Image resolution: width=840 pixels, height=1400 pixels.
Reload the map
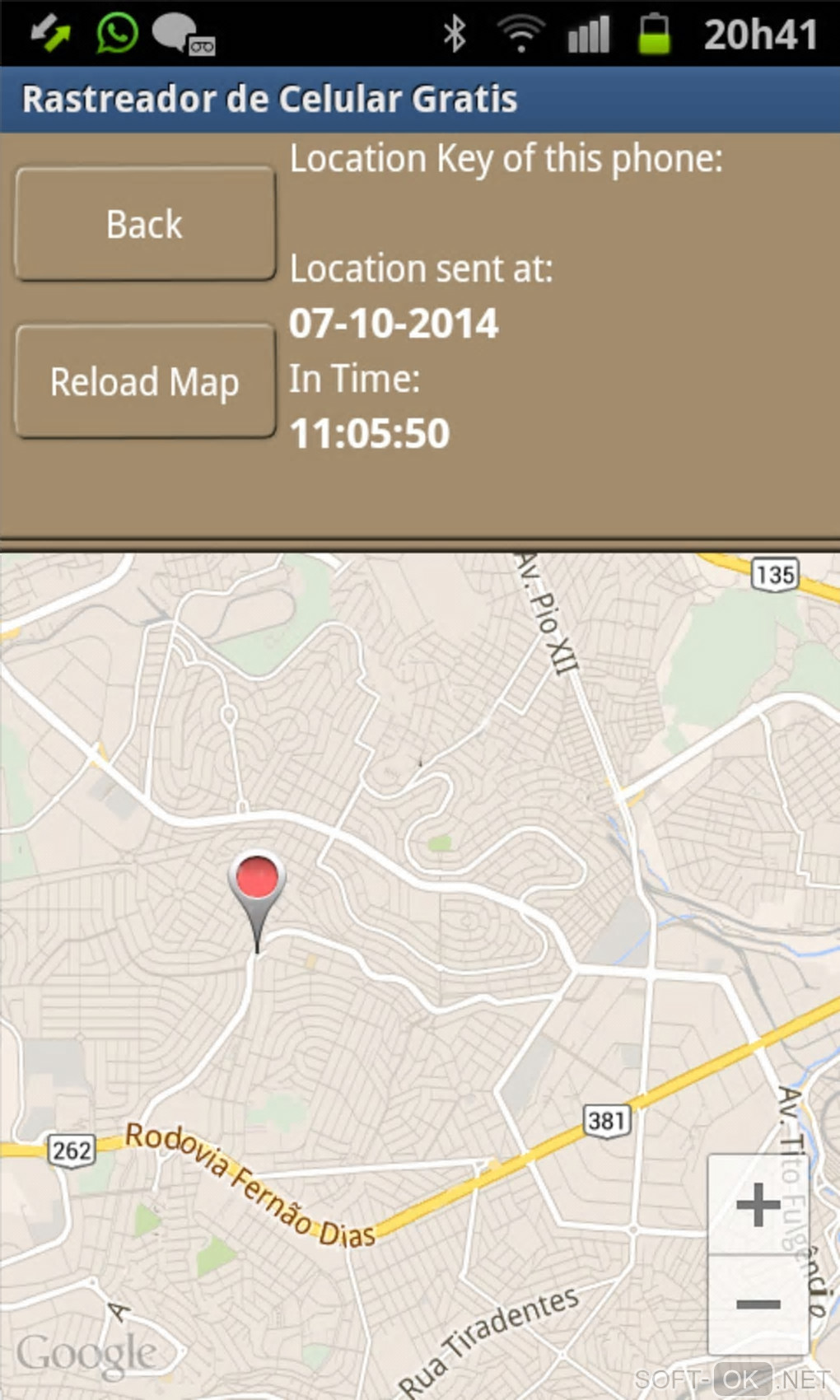coord(145,381)
